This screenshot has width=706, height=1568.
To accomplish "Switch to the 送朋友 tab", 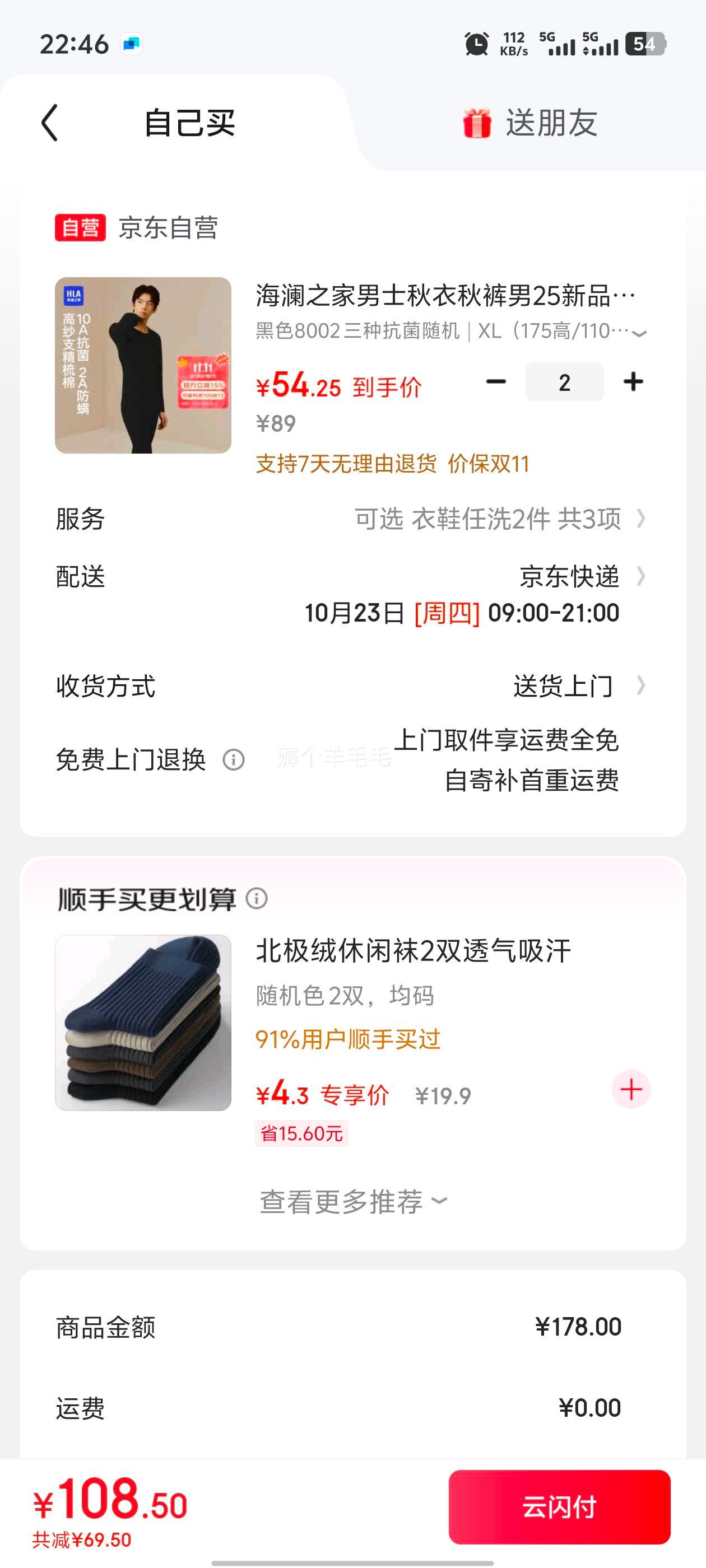I will 530,123.
